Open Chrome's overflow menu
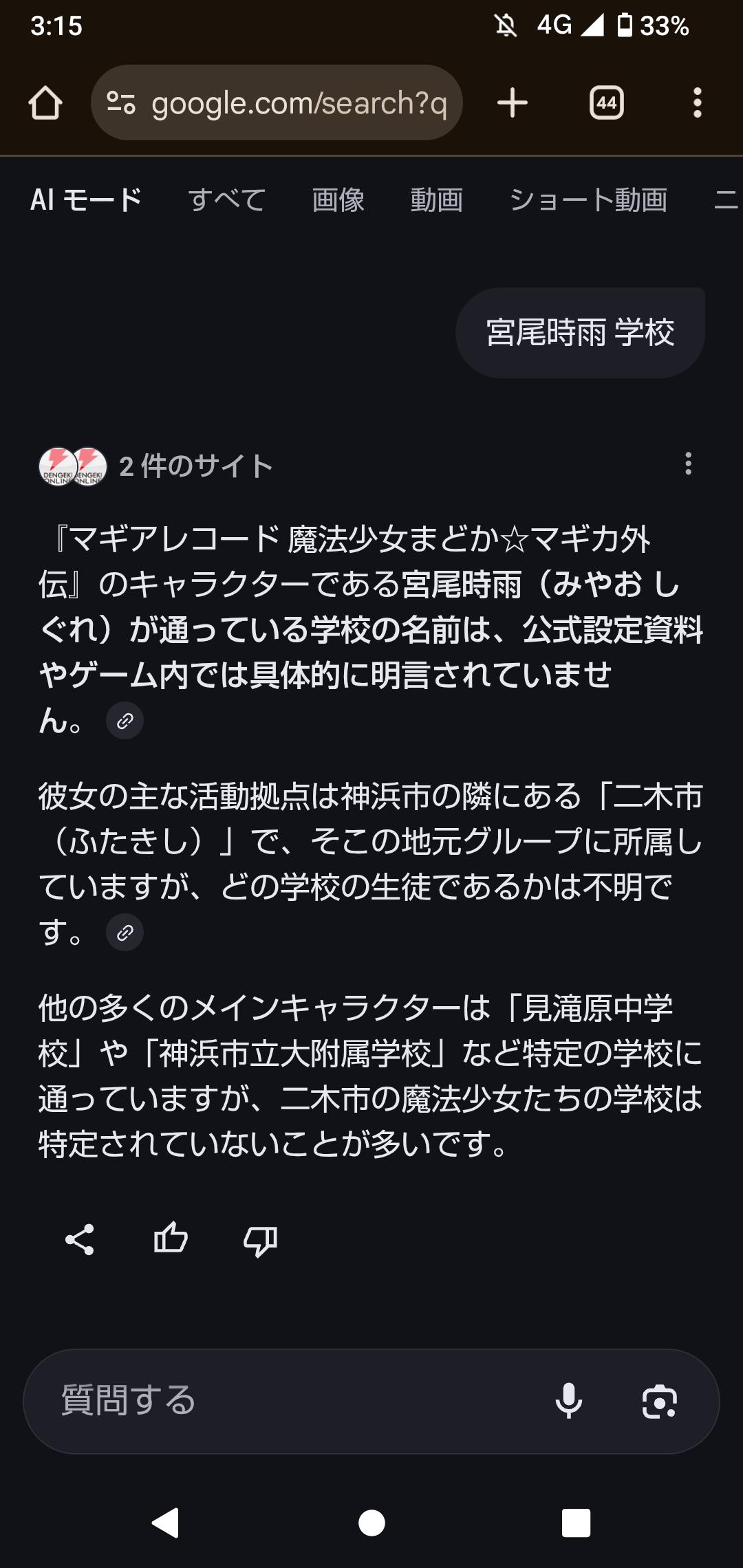 coord(697,103)
